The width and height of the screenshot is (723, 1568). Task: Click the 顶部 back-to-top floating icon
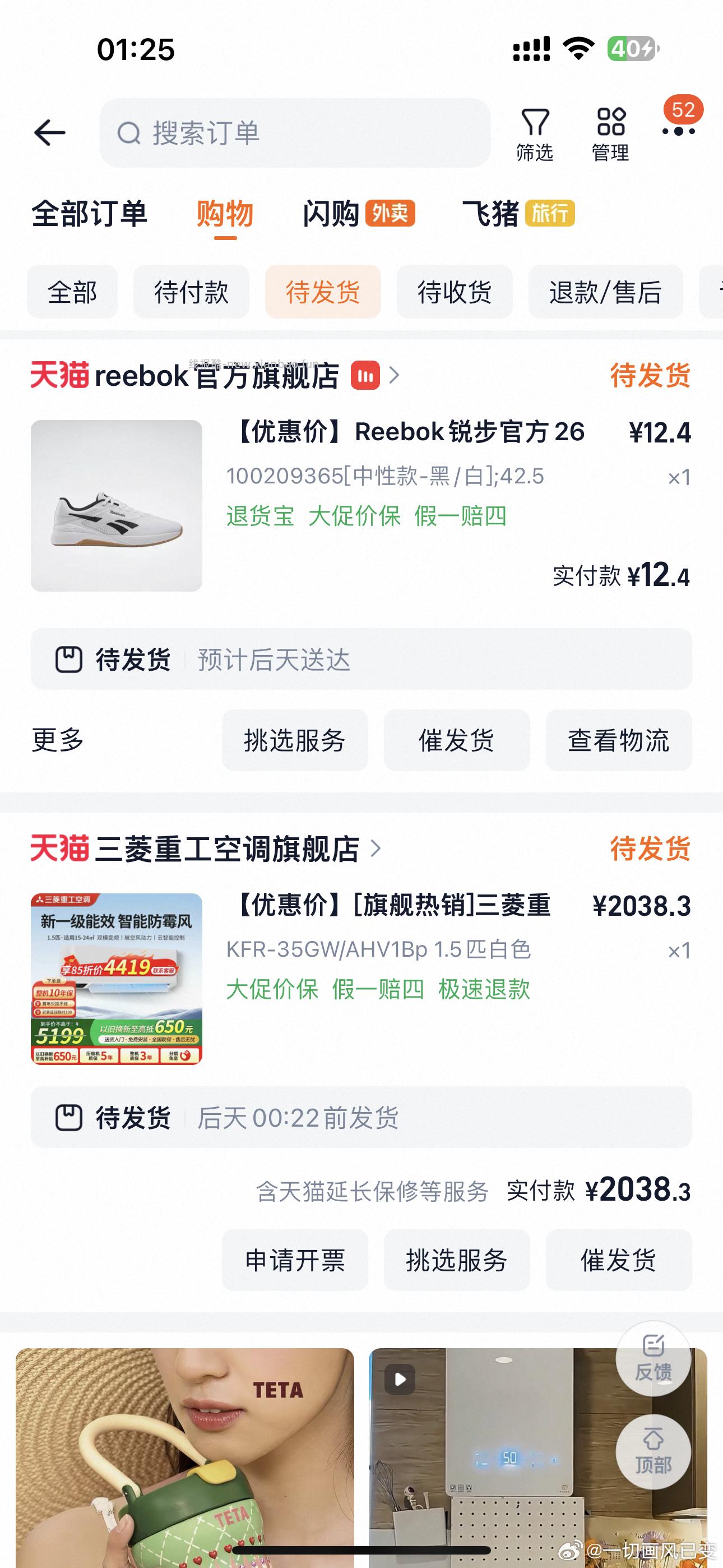[652, 1452]
